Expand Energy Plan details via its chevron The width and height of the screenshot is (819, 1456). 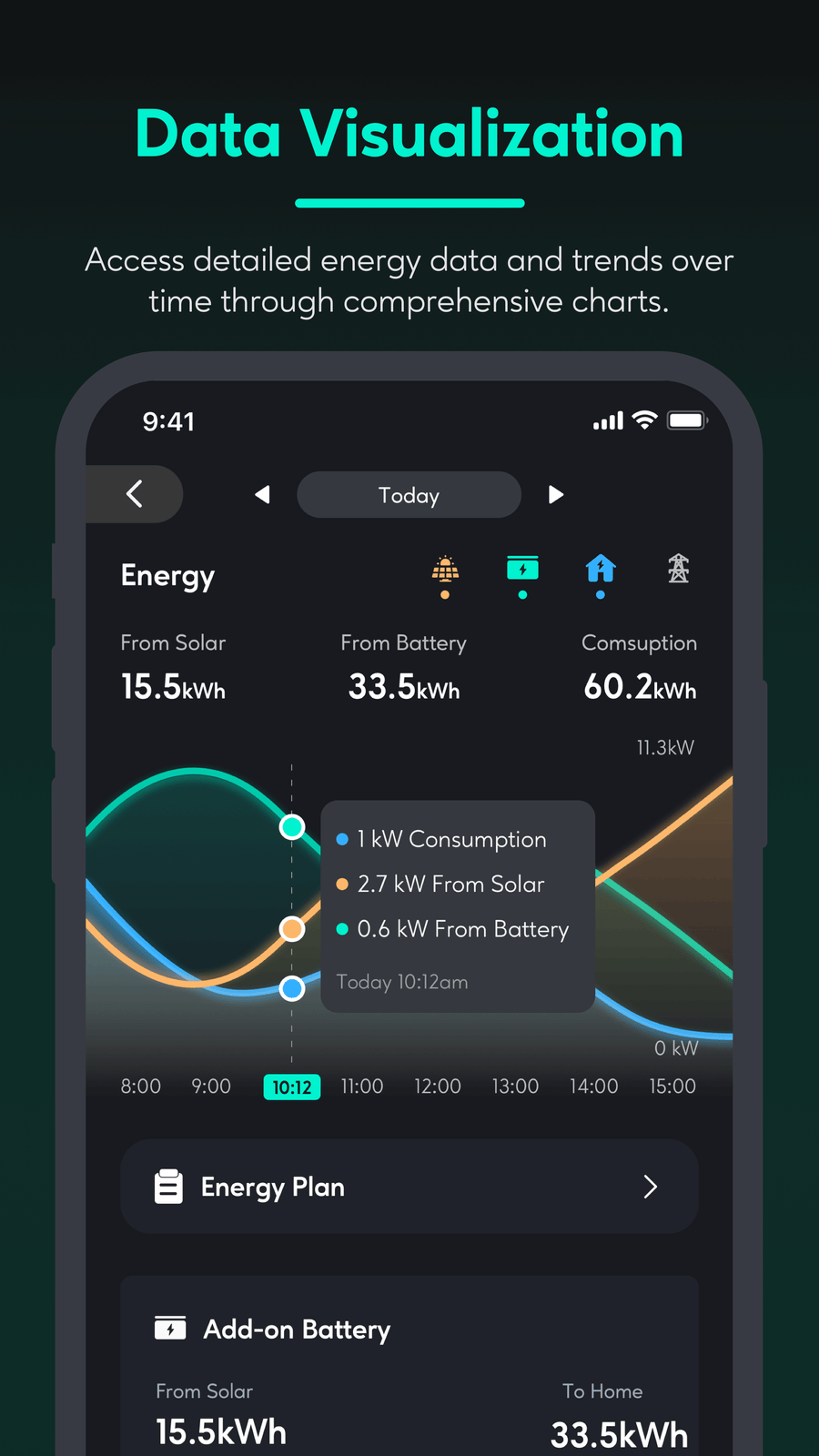click(x=650, y=1187)
